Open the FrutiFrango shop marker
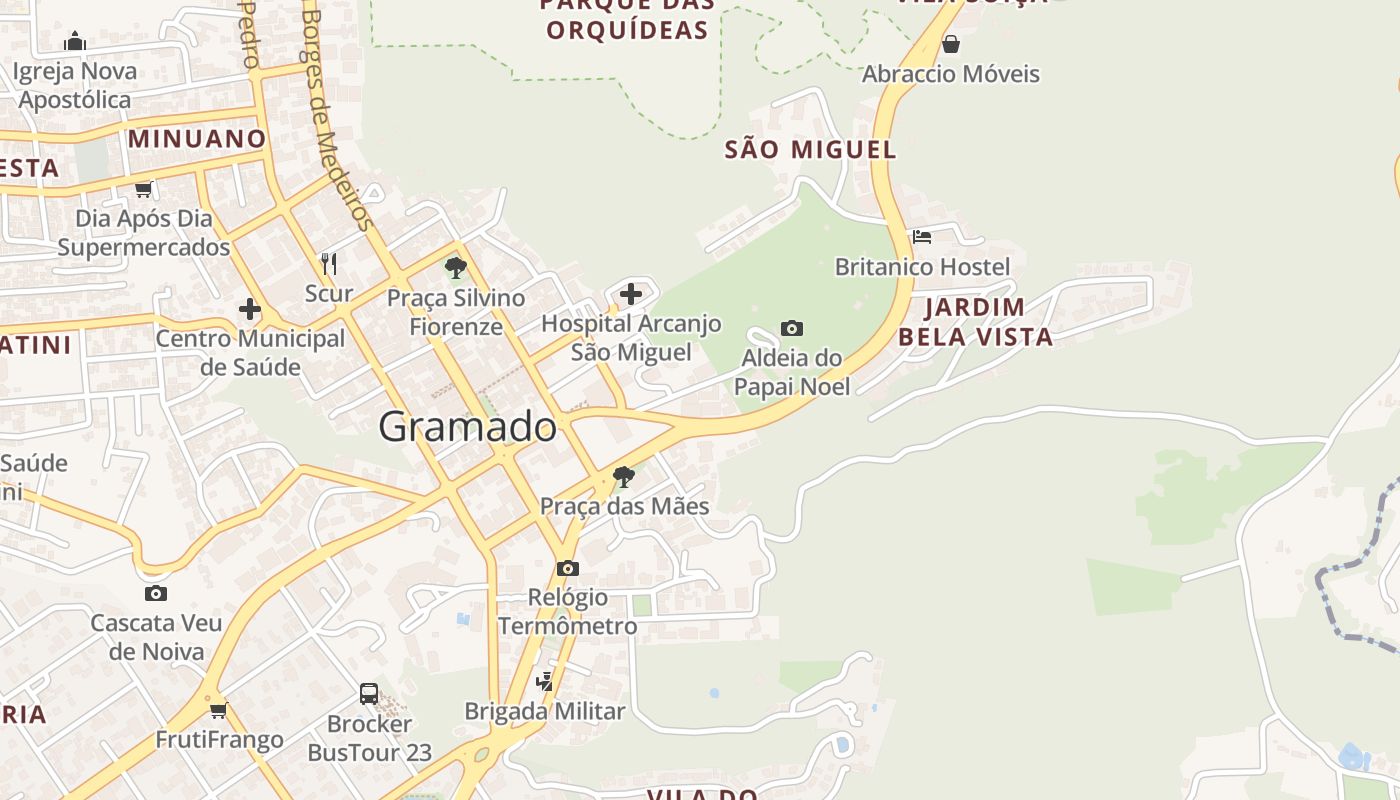Viewport: 1400px width, 800px height. (x=219, y=710)
